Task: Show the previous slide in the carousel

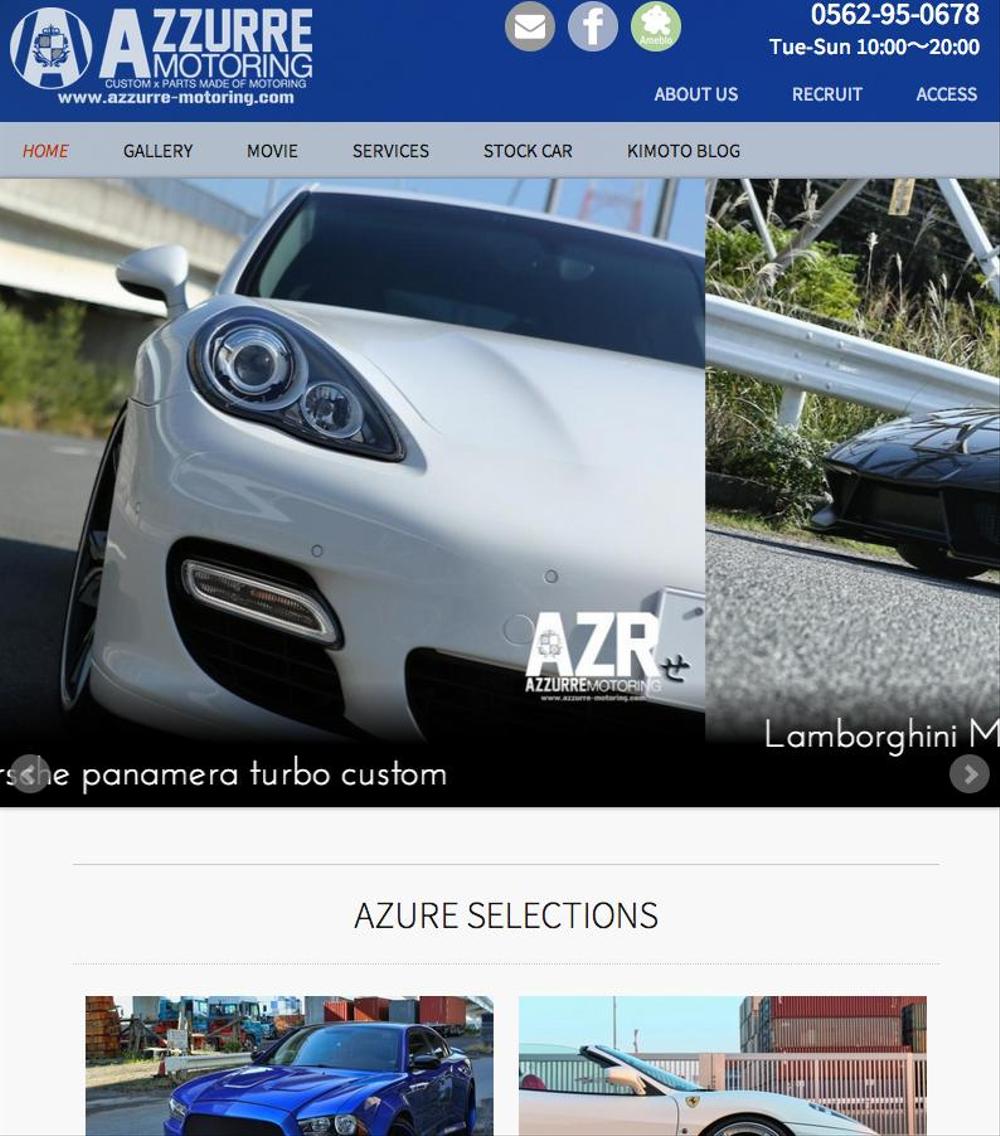Action: click(30, 774)
